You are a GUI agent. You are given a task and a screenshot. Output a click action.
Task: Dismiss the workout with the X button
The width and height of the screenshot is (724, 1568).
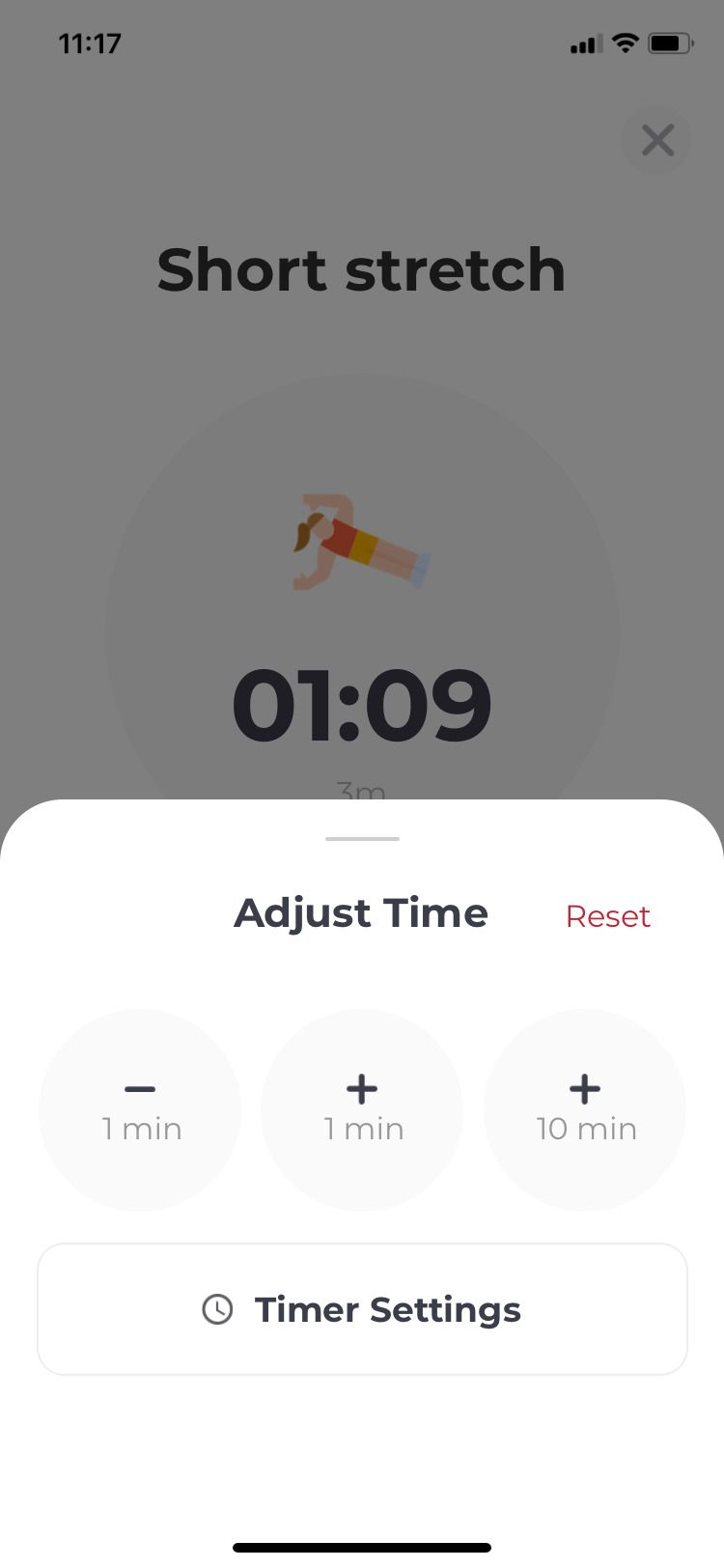(656, 140)
